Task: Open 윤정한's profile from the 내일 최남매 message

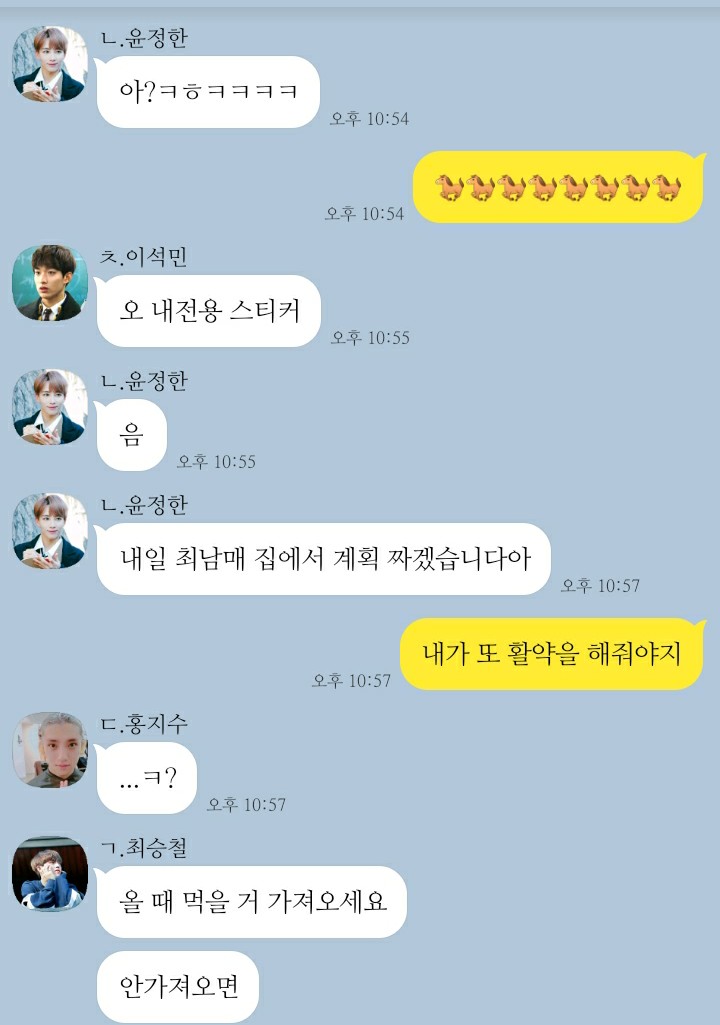Action: coord(49,531)
